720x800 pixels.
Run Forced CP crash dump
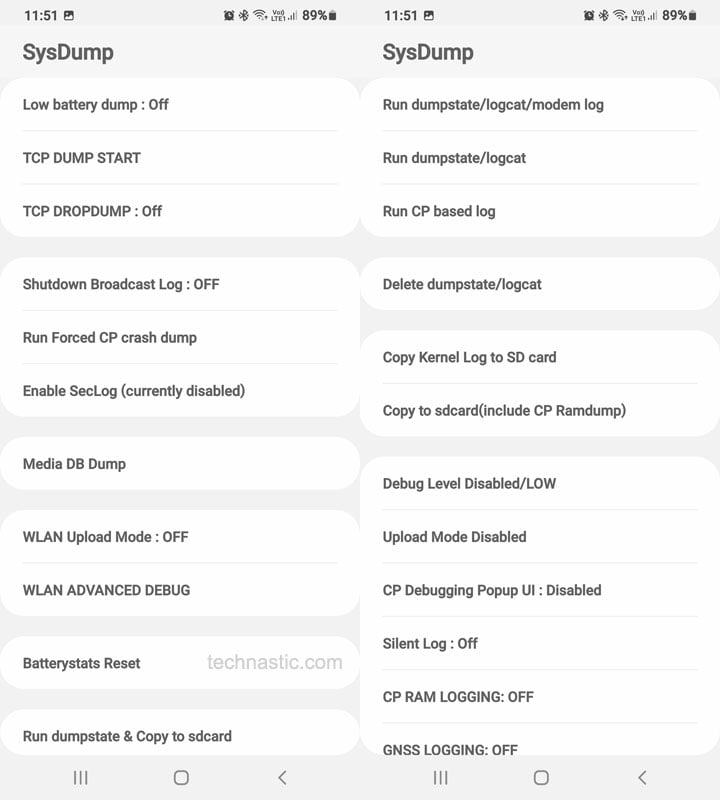(180, 337)
